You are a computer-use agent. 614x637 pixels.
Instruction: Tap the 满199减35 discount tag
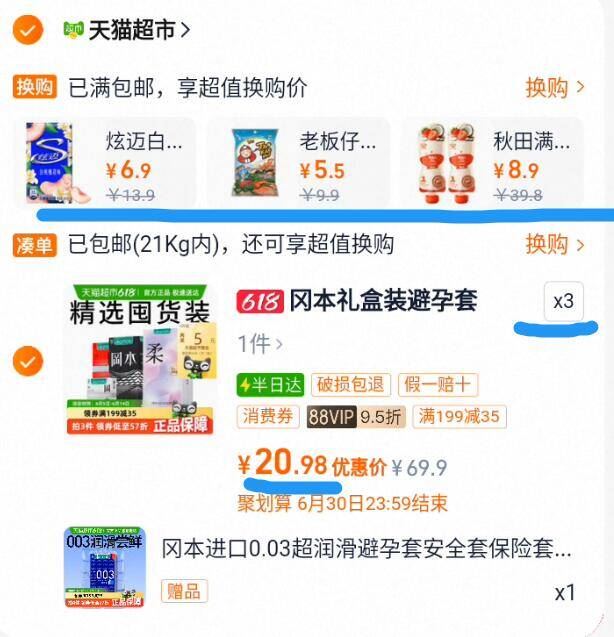point(462,417)
